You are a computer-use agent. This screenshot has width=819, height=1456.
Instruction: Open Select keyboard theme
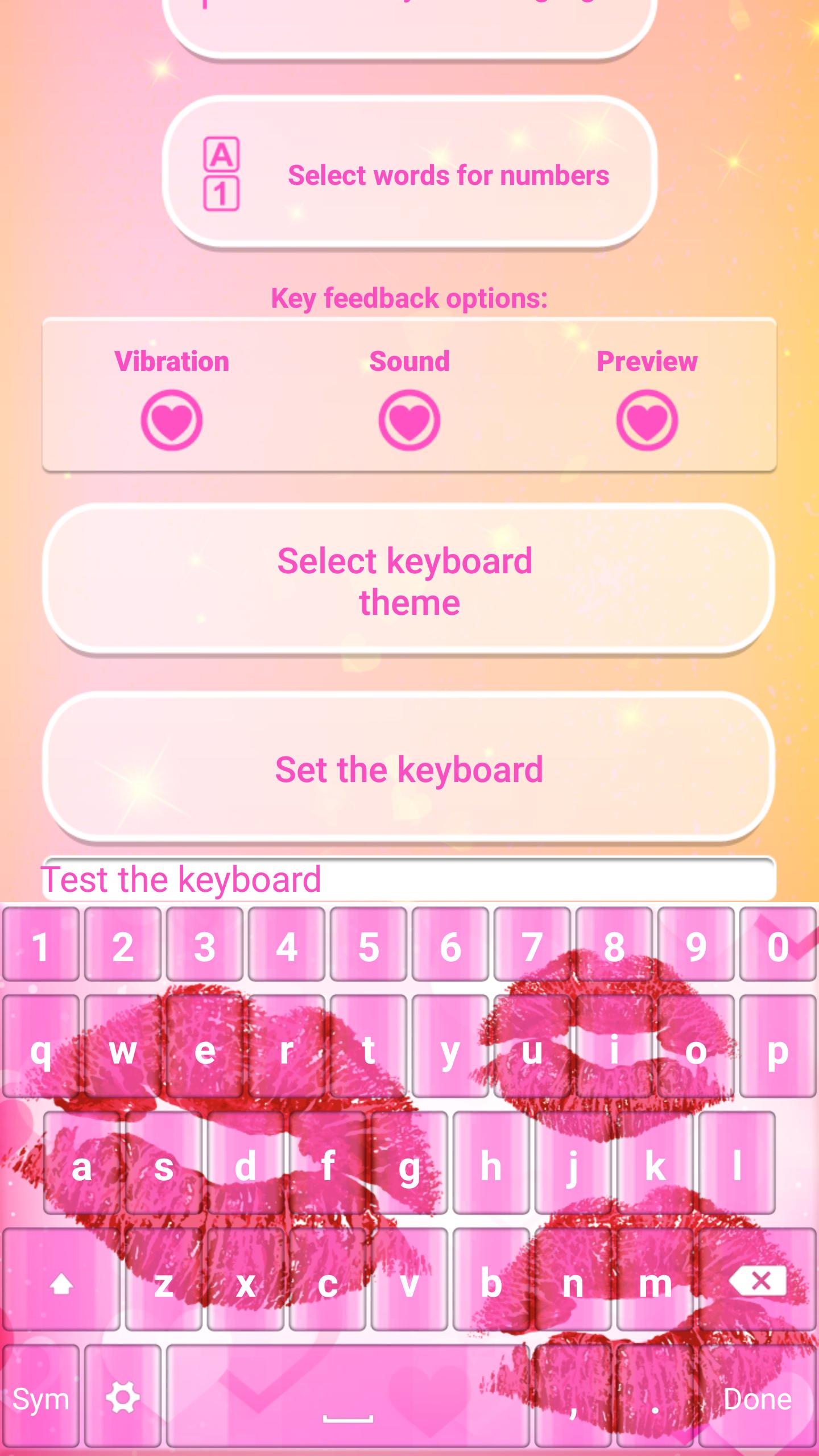tap(409, 580)
